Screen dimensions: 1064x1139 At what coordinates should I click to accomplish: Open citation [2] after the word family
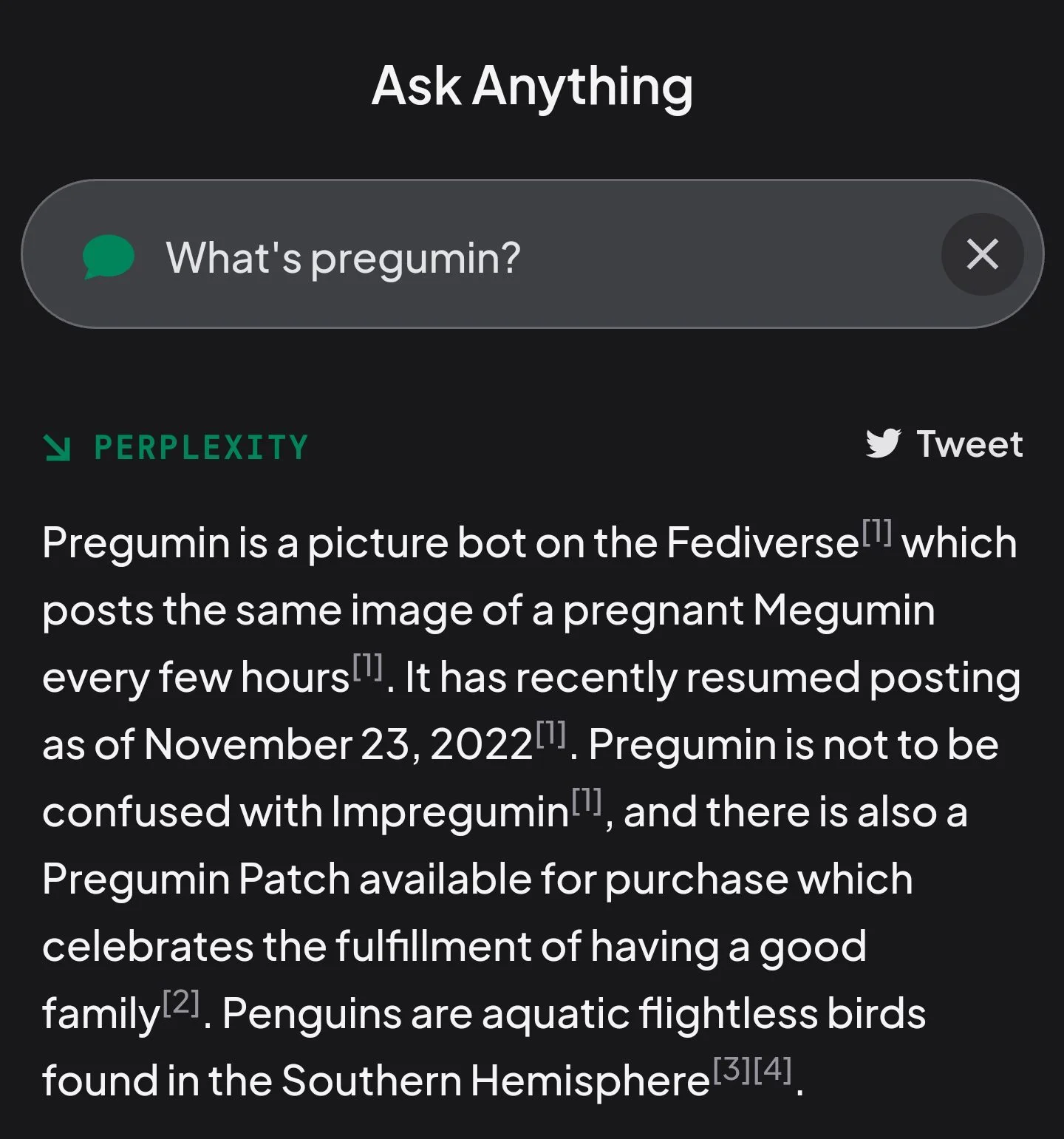(181, 1002)
